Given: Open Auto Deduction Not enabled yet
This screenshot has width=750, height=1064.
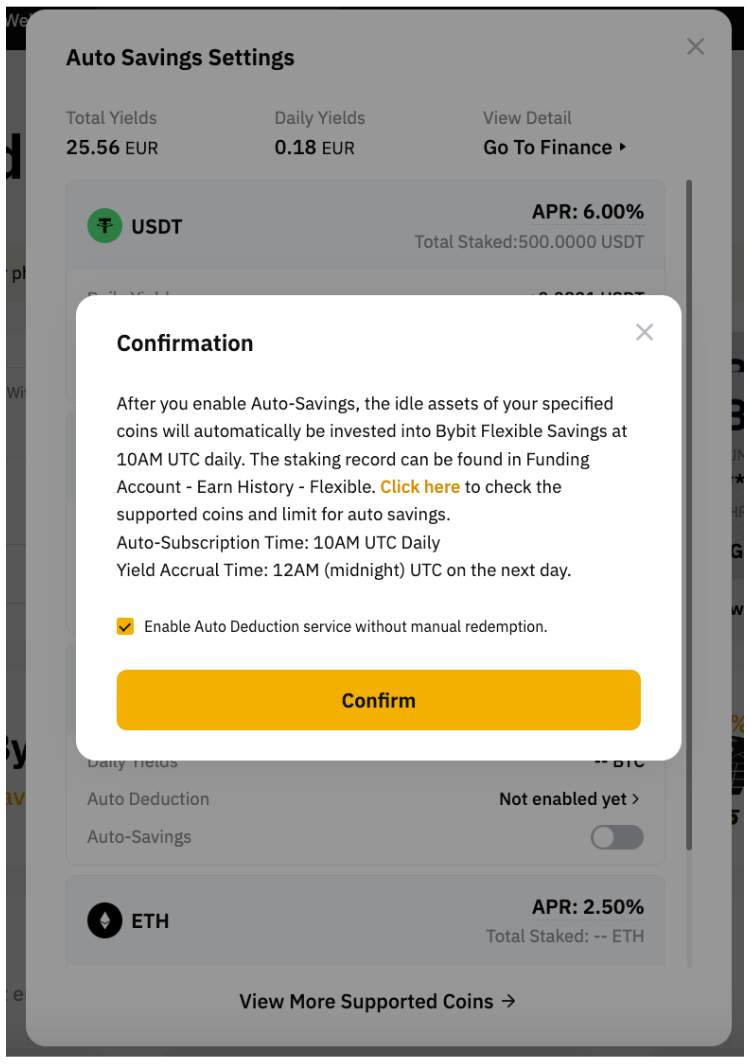Looking at the screenshot, I should click(569, 799).
